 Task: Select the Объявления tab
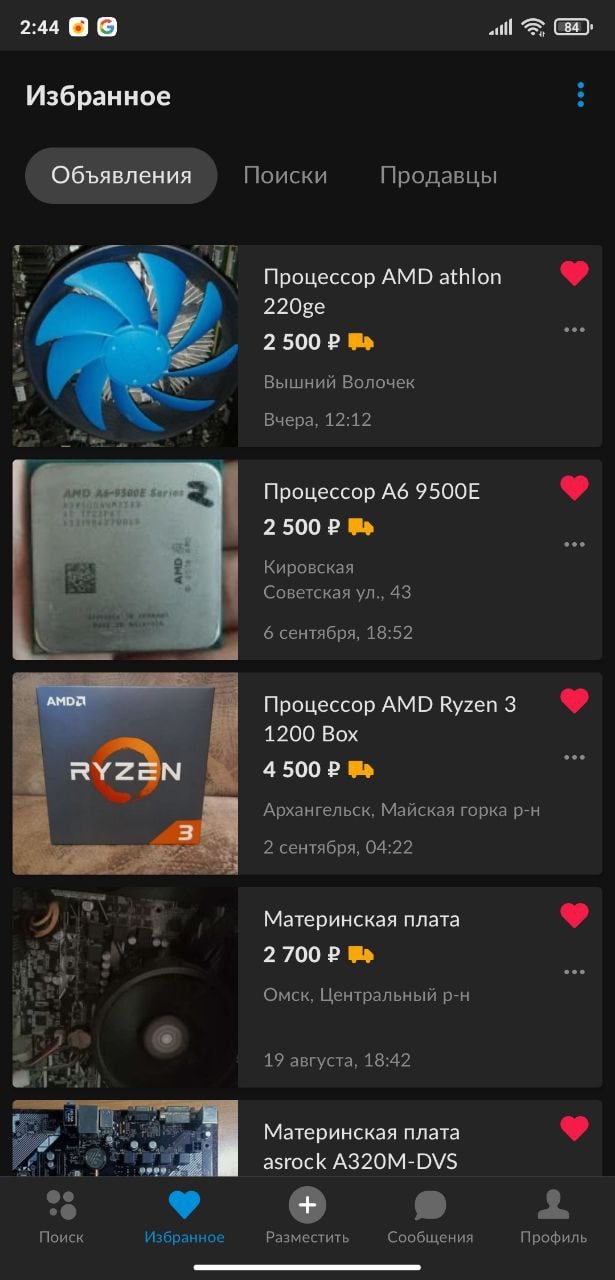point(121,176)
